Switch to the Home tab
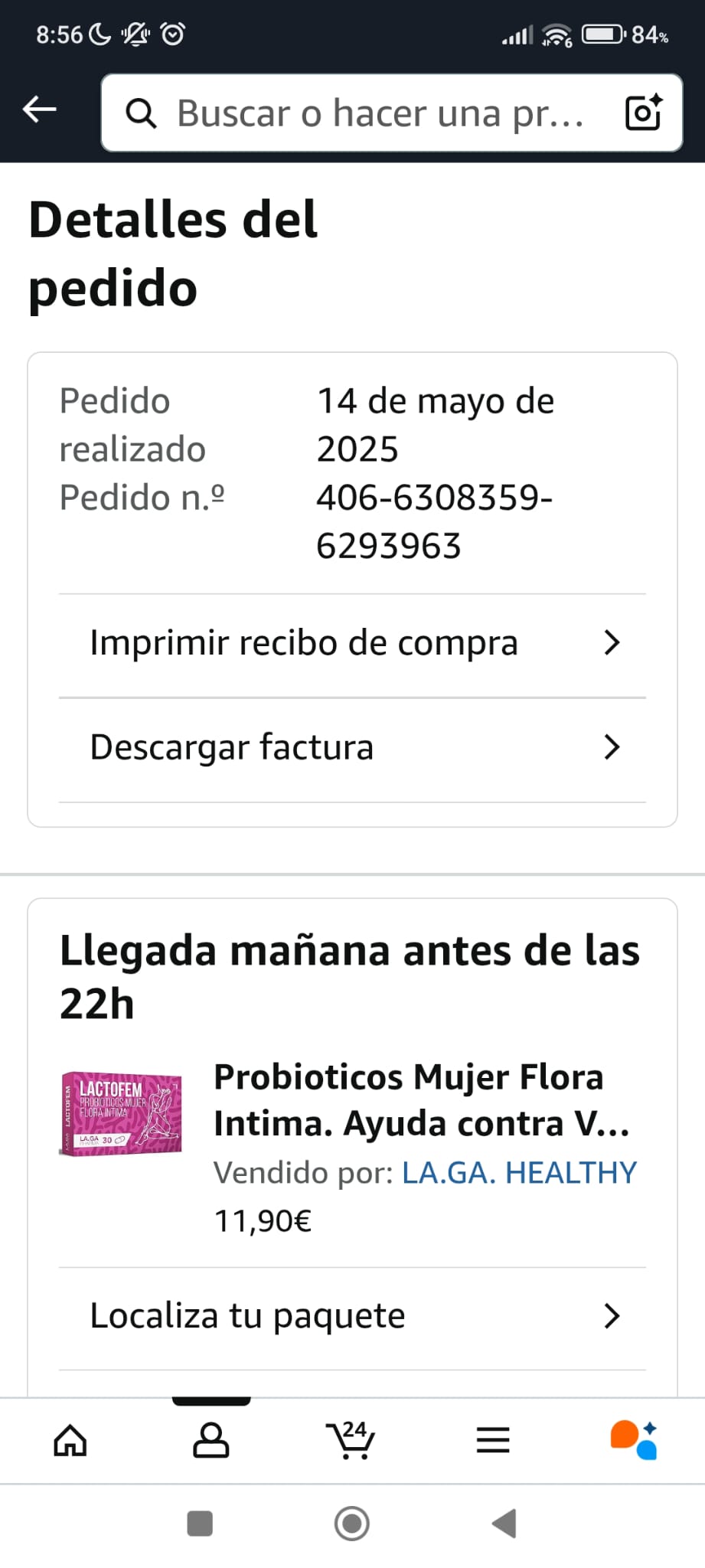The image size is (705, 1568). tap(70, 1440)
